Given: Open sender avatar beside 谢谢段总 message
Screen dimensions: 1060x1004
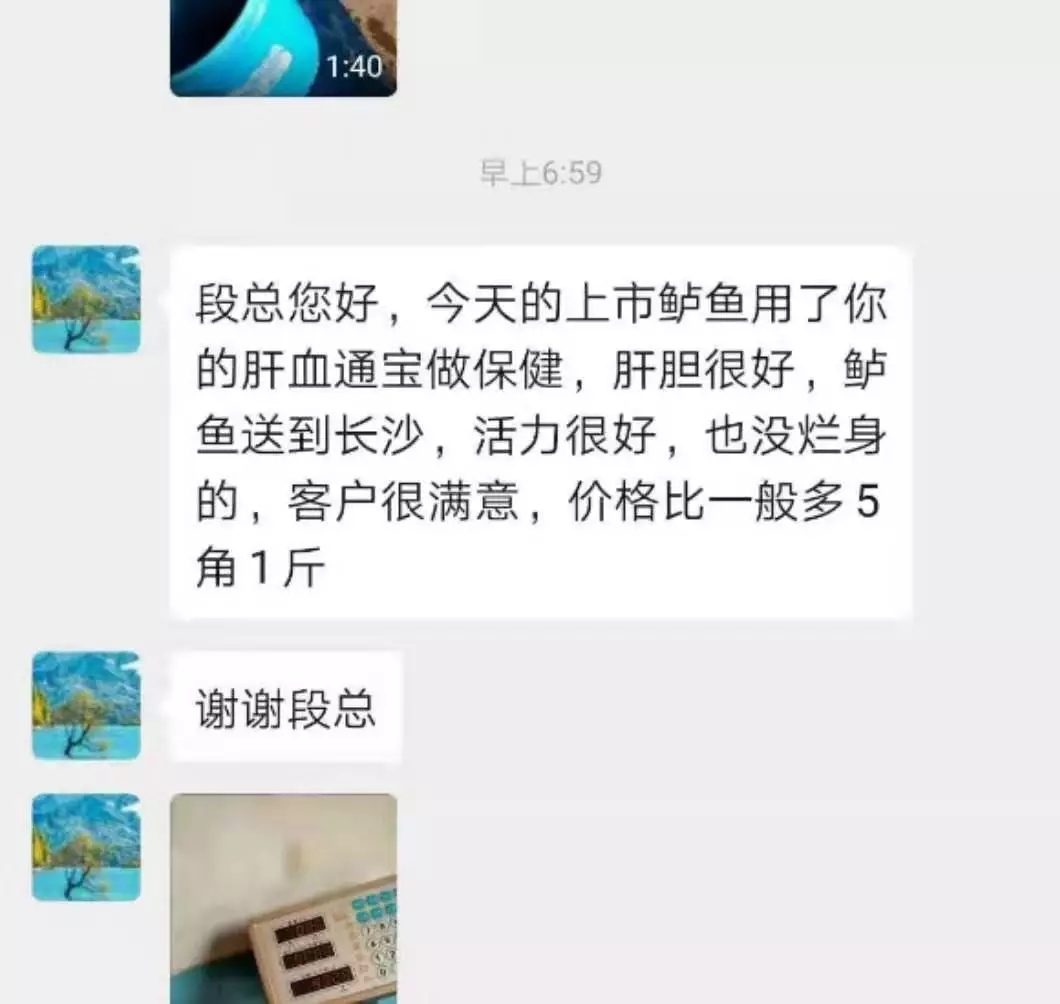Looking at the screenshot, I should point(87,705).
